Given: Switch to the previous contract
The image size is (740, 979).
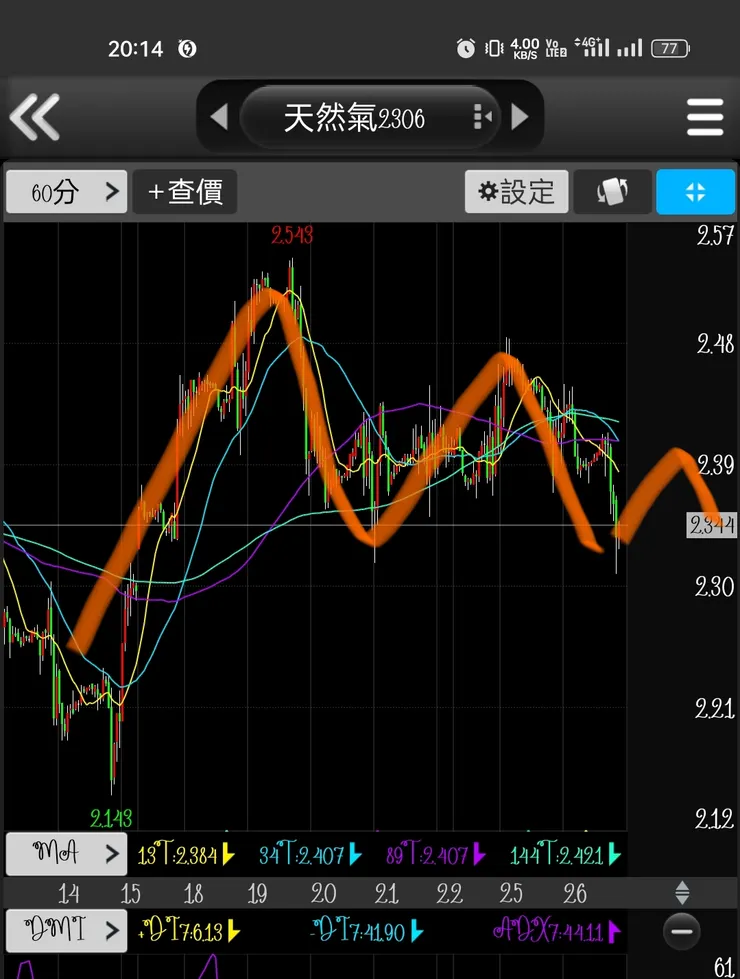Looking at the screenshot, I should click(x=219, y=117).
